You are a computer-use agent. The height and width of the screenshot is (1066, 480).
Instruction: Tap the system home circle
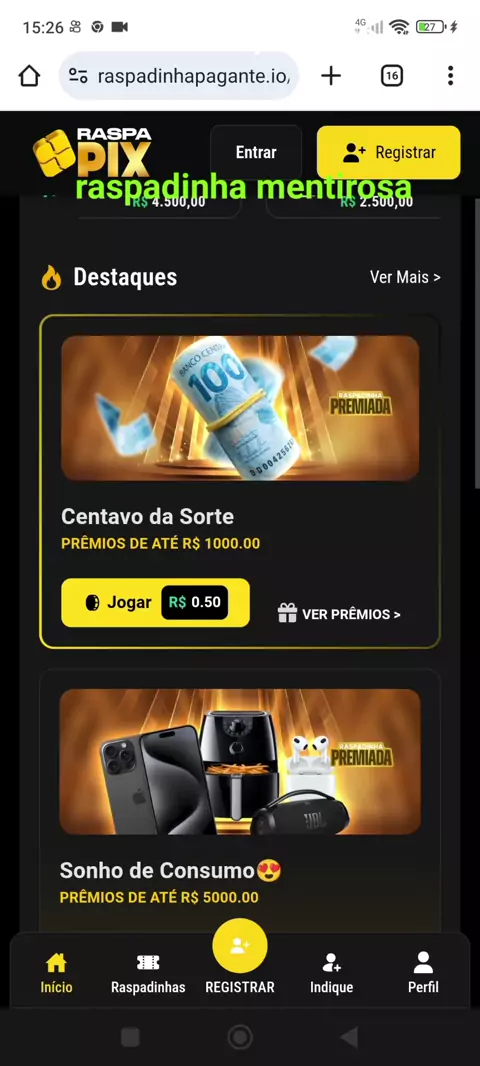coord(239,1037)
